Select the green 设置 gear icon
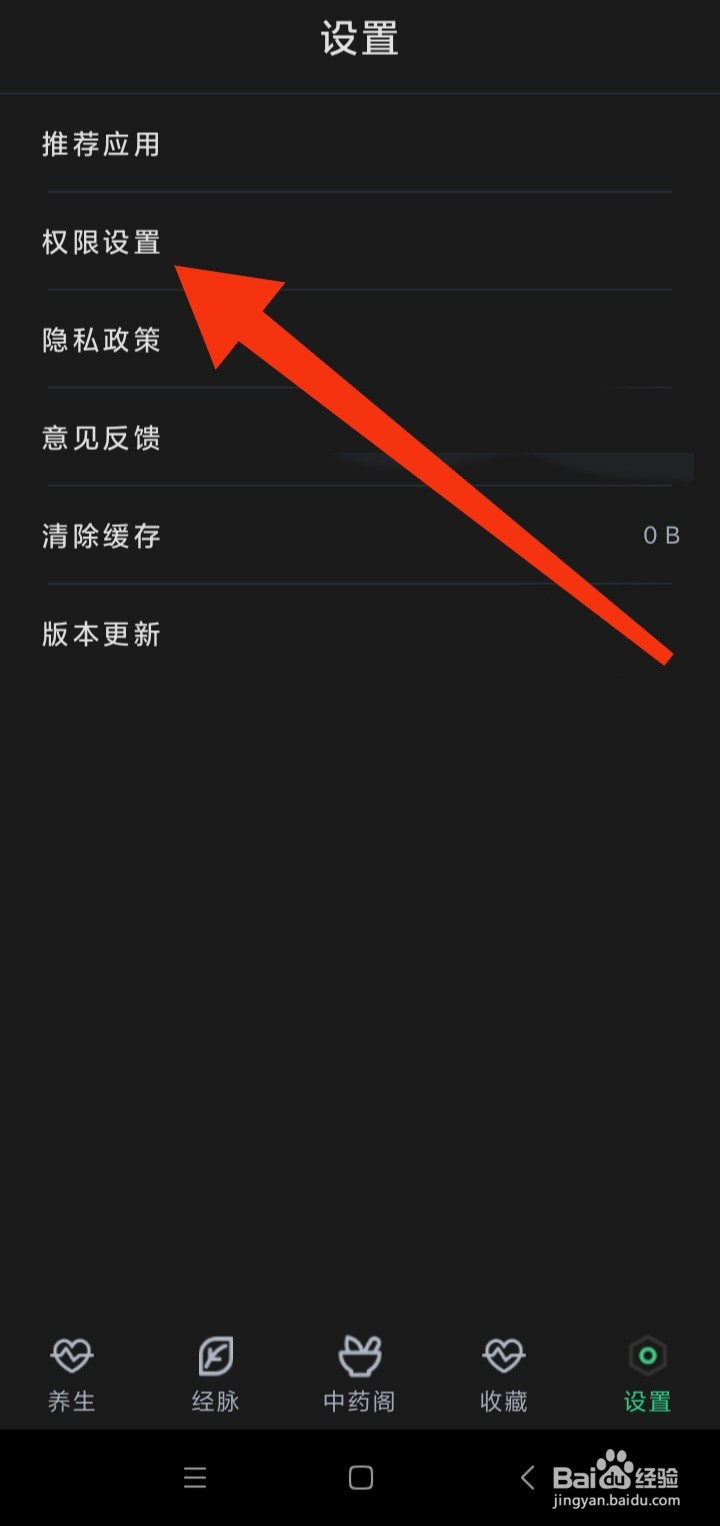 click(647, 1355)
